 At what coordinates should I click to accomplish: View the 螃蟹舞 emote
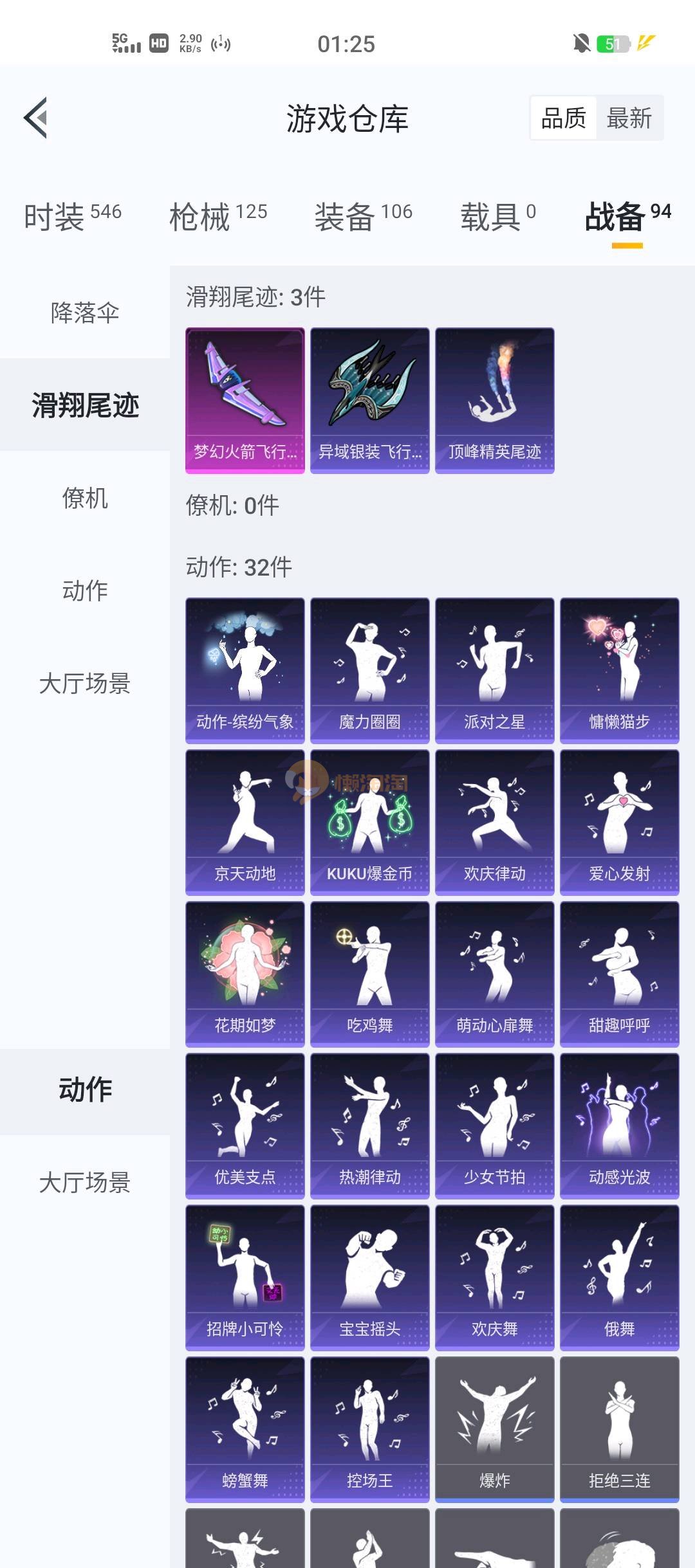(245, 1429)
